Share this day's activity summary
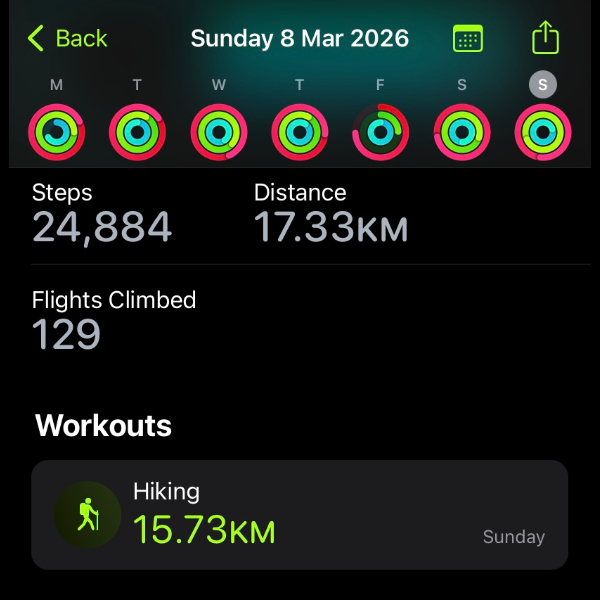 click(x=545, y=39)
